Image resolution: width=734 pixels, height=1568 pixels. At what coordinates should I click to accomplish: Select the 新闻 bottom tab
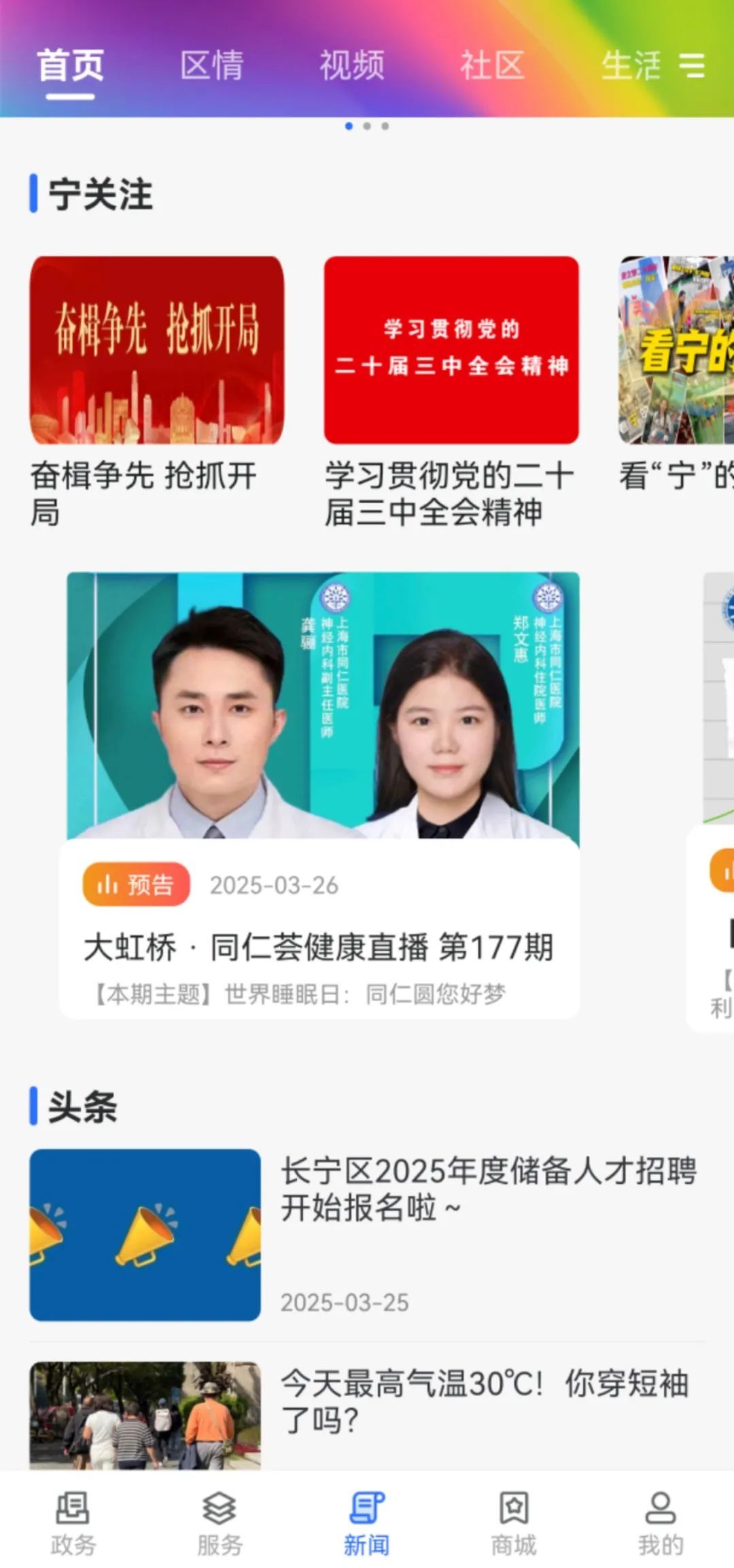coord(367,1521)
